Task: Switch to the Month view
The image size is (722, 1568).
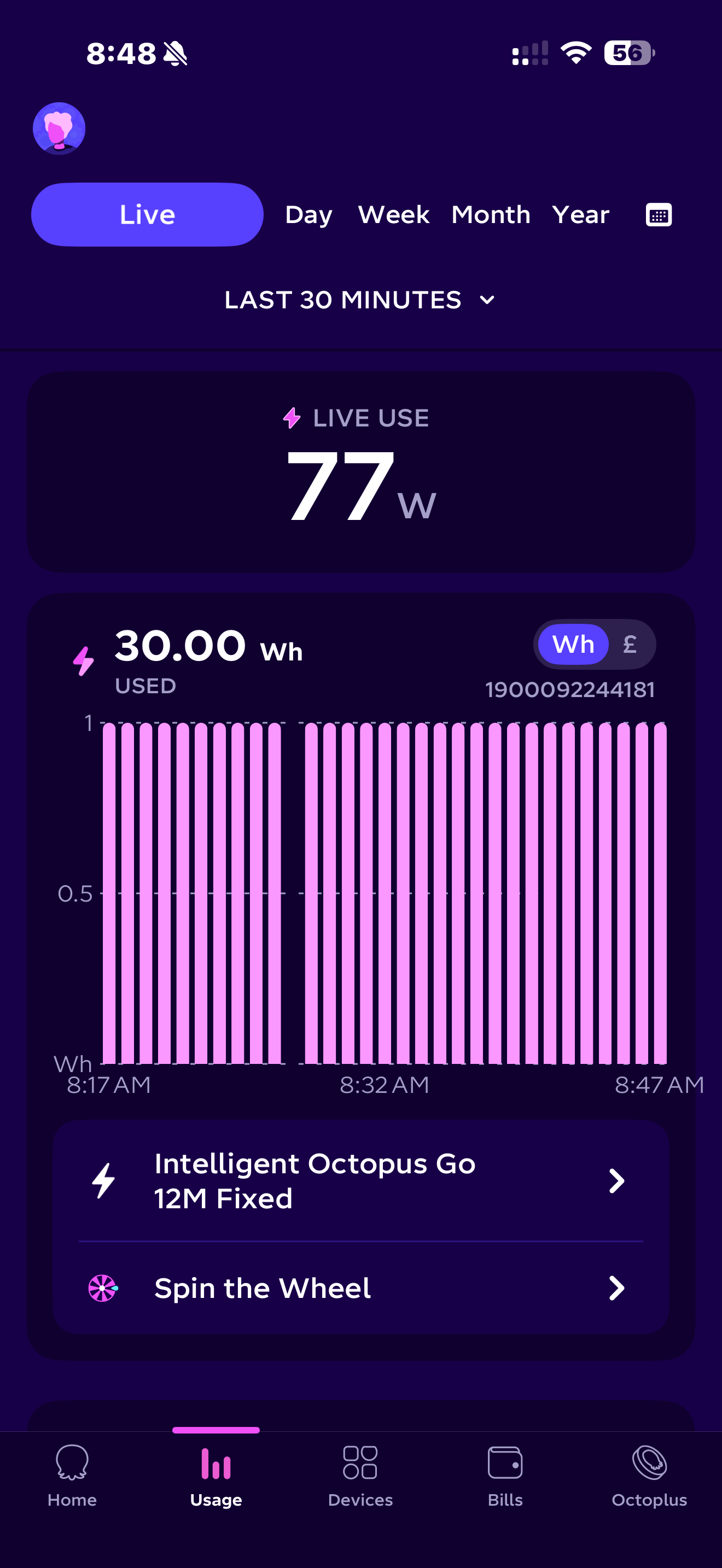Action: [491, 215]
